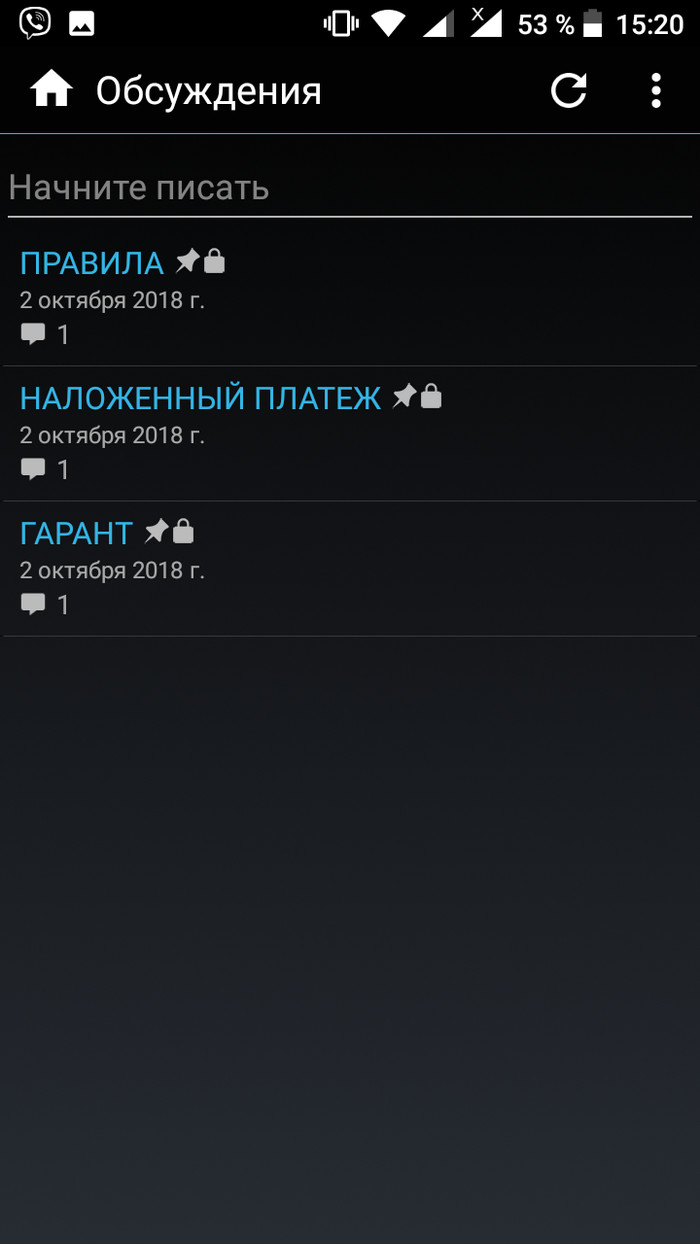Viewport: 700px width, 1244px height.
Task: Refresh the discussions list
Action: tap(569, 91)
